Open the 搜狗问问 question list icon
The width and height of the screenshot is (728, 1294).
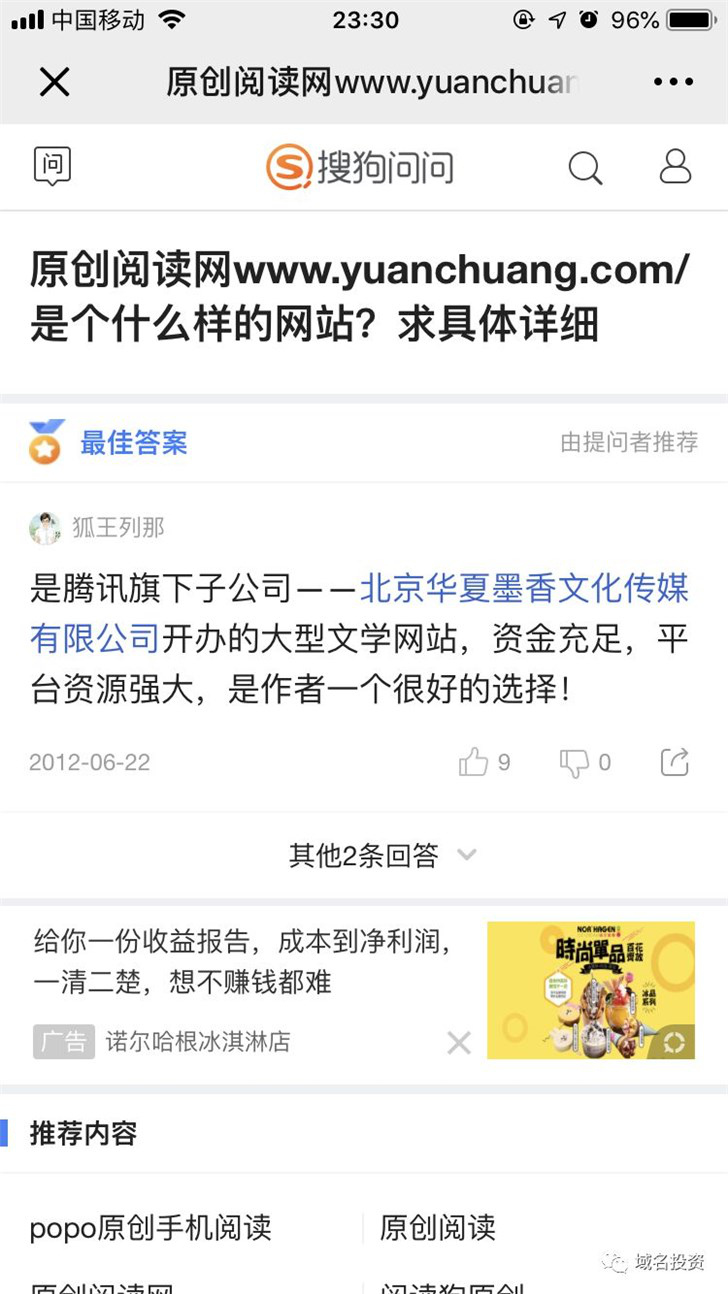[50, 166]
